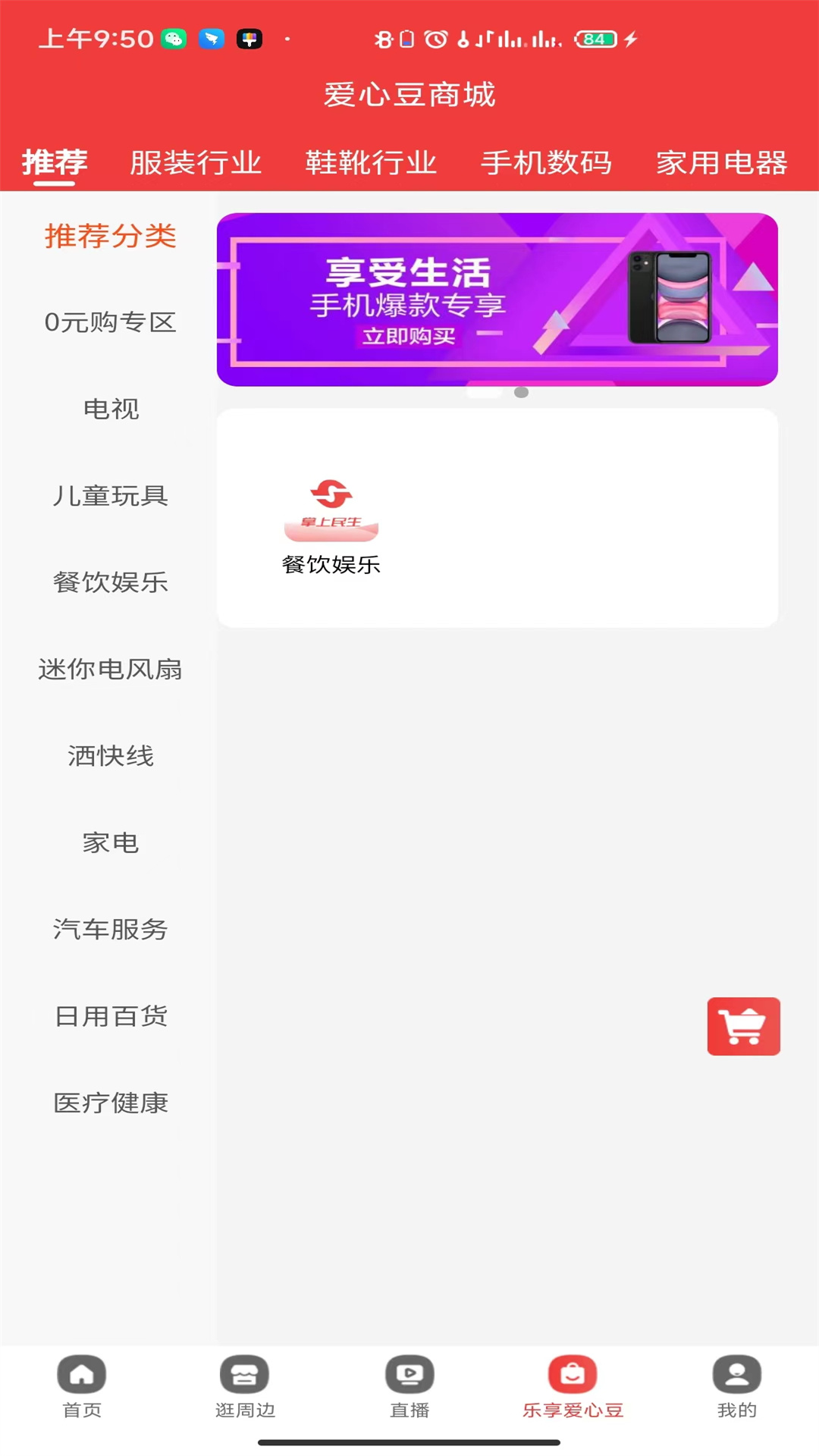Switch to the 鞋靴行业 top tab

point(371,162)
